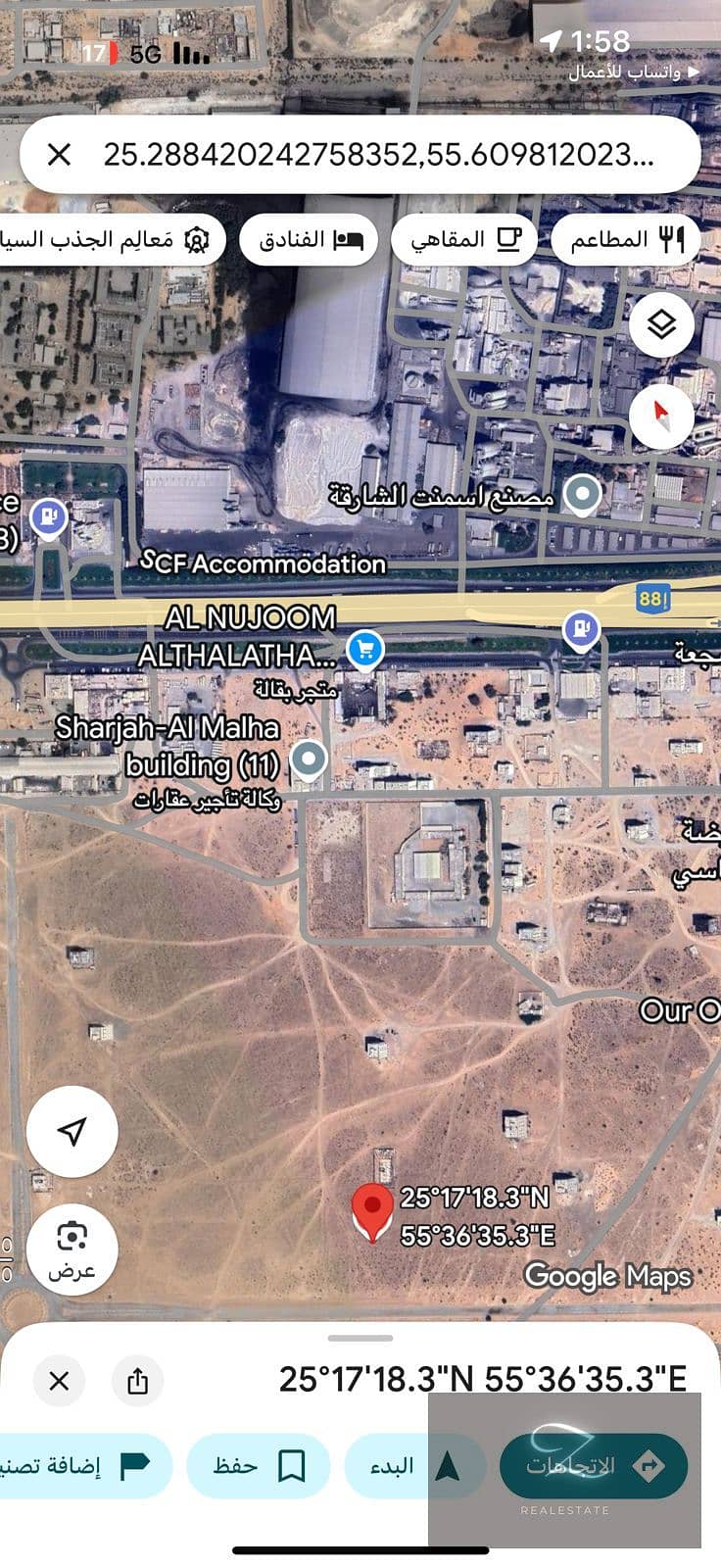Select the Sharjah-Al Malha building (11) marker
This screenshot has height=1568, width=721.
(x=310, y=759)
